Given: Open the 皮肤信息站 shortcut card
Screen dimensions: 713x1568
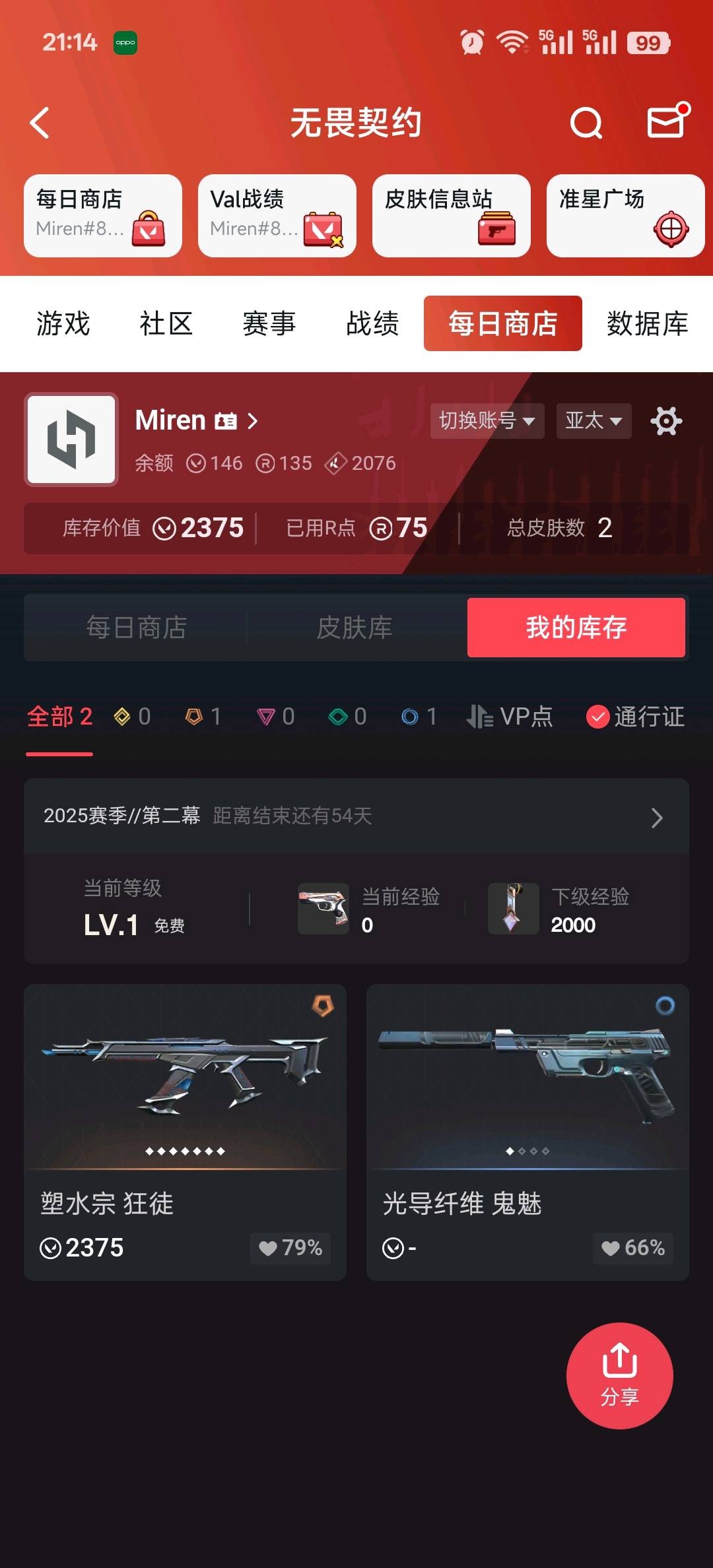Looking at the screenshot, I should 451,215.
